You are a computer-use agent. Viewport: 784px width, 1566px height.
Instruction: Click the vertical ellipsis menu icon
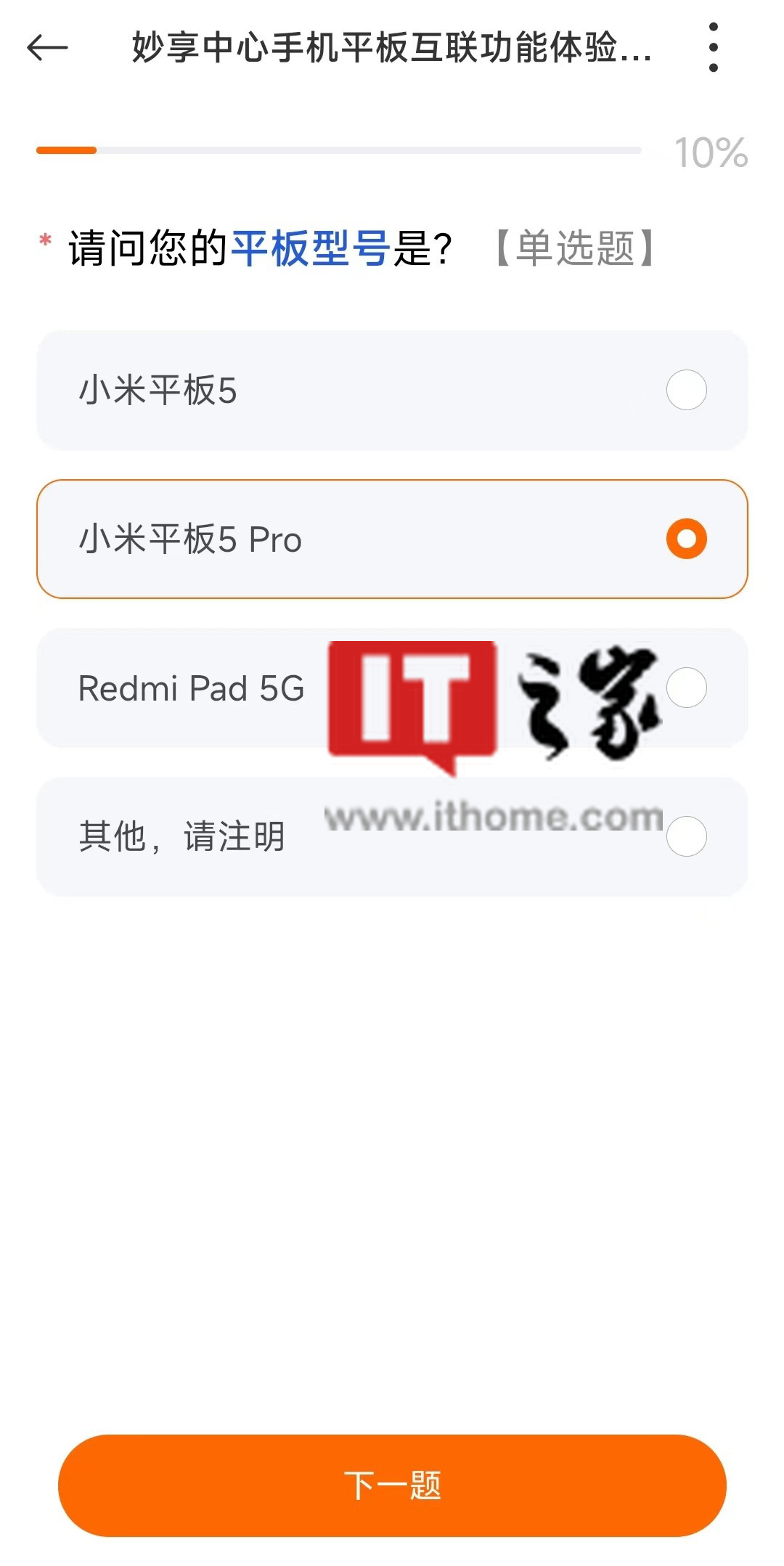tap(714, 48)
